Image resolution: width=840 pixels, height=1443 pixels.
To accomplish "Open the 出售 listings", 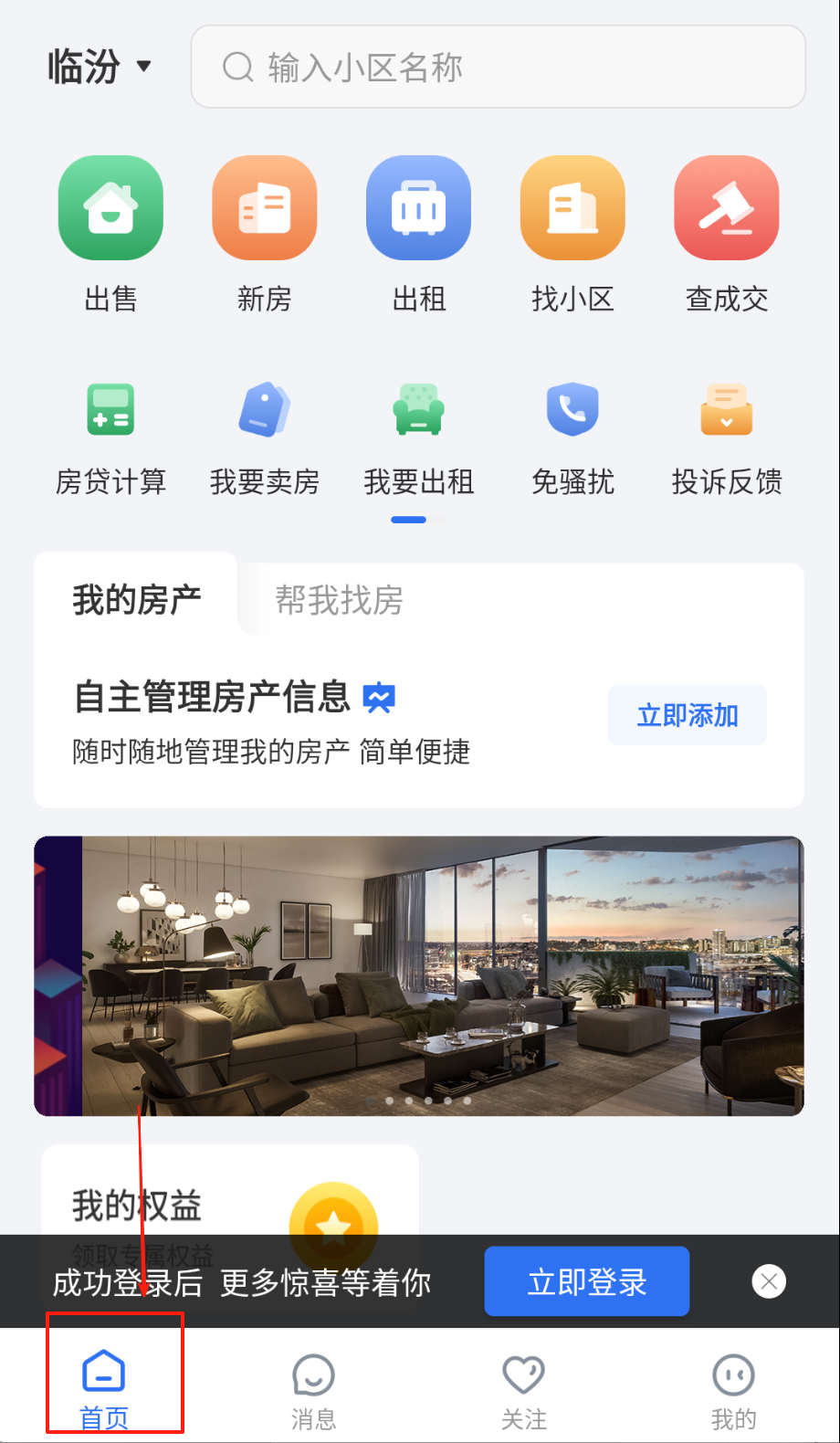I will [110, 235].
